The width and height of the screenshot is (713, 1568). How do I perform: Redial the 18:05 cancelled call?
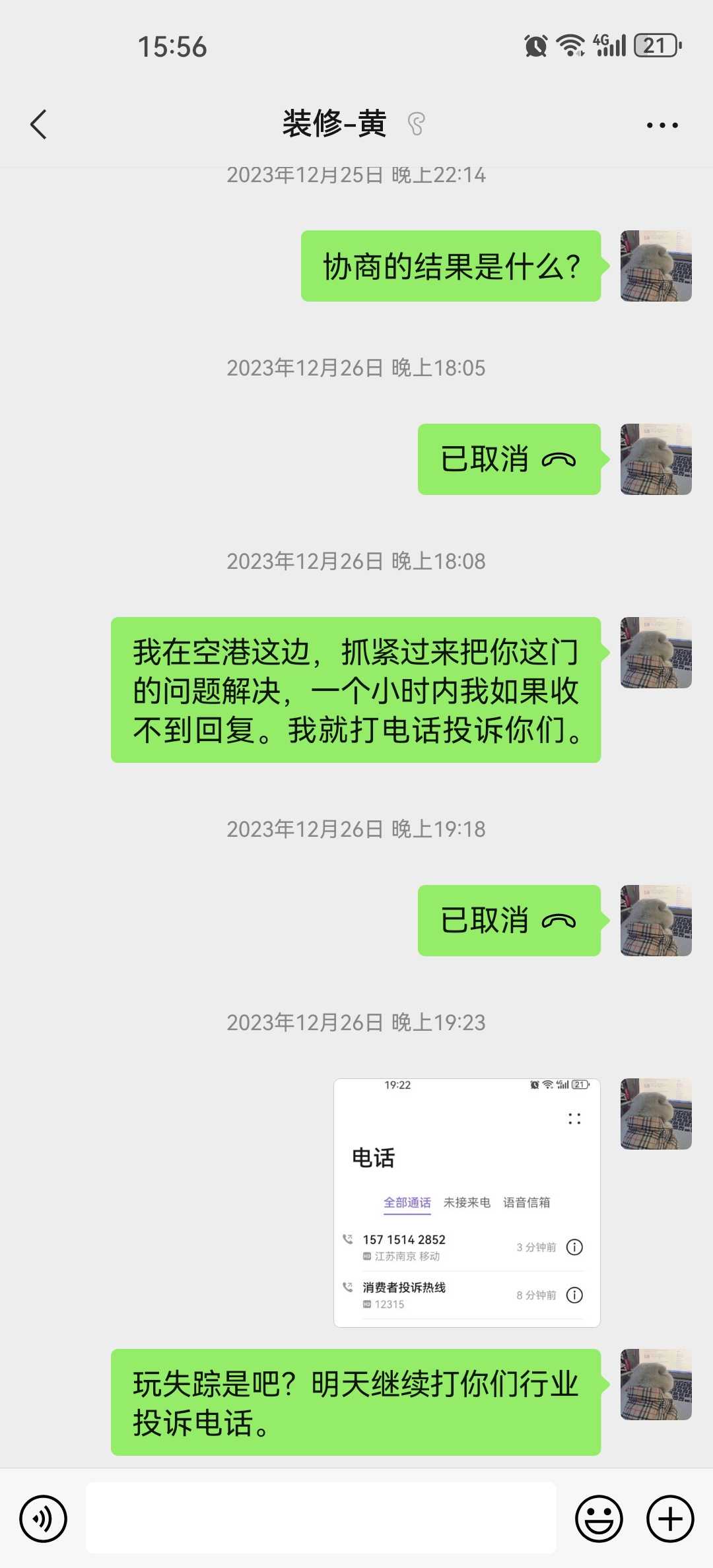pos(508,459)
